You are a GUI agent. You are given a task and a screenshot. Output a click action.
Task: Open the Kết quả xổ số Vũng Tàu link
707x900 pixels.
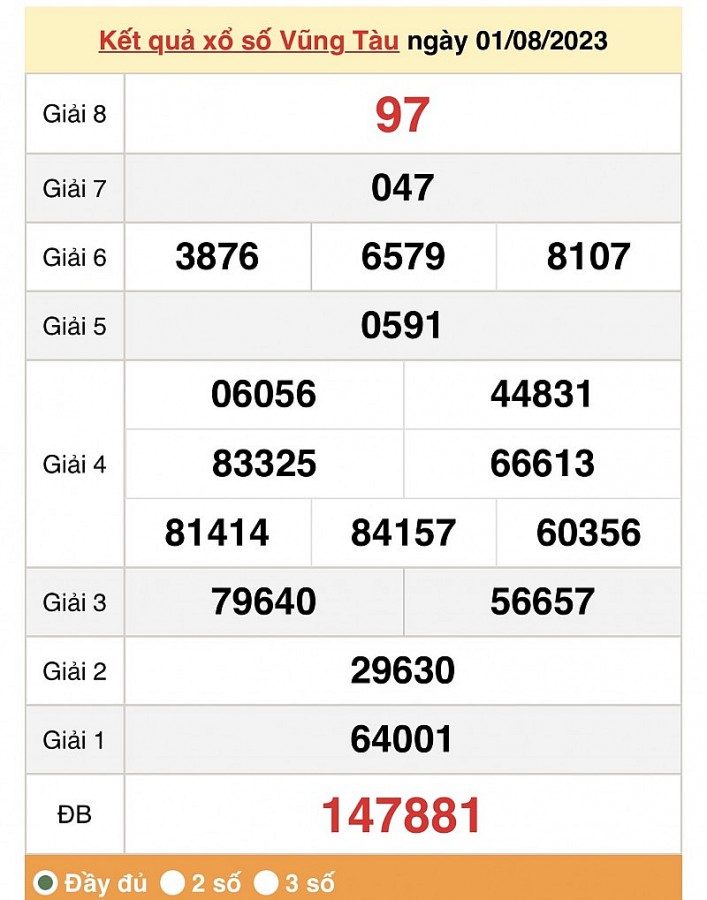point(248,41)
